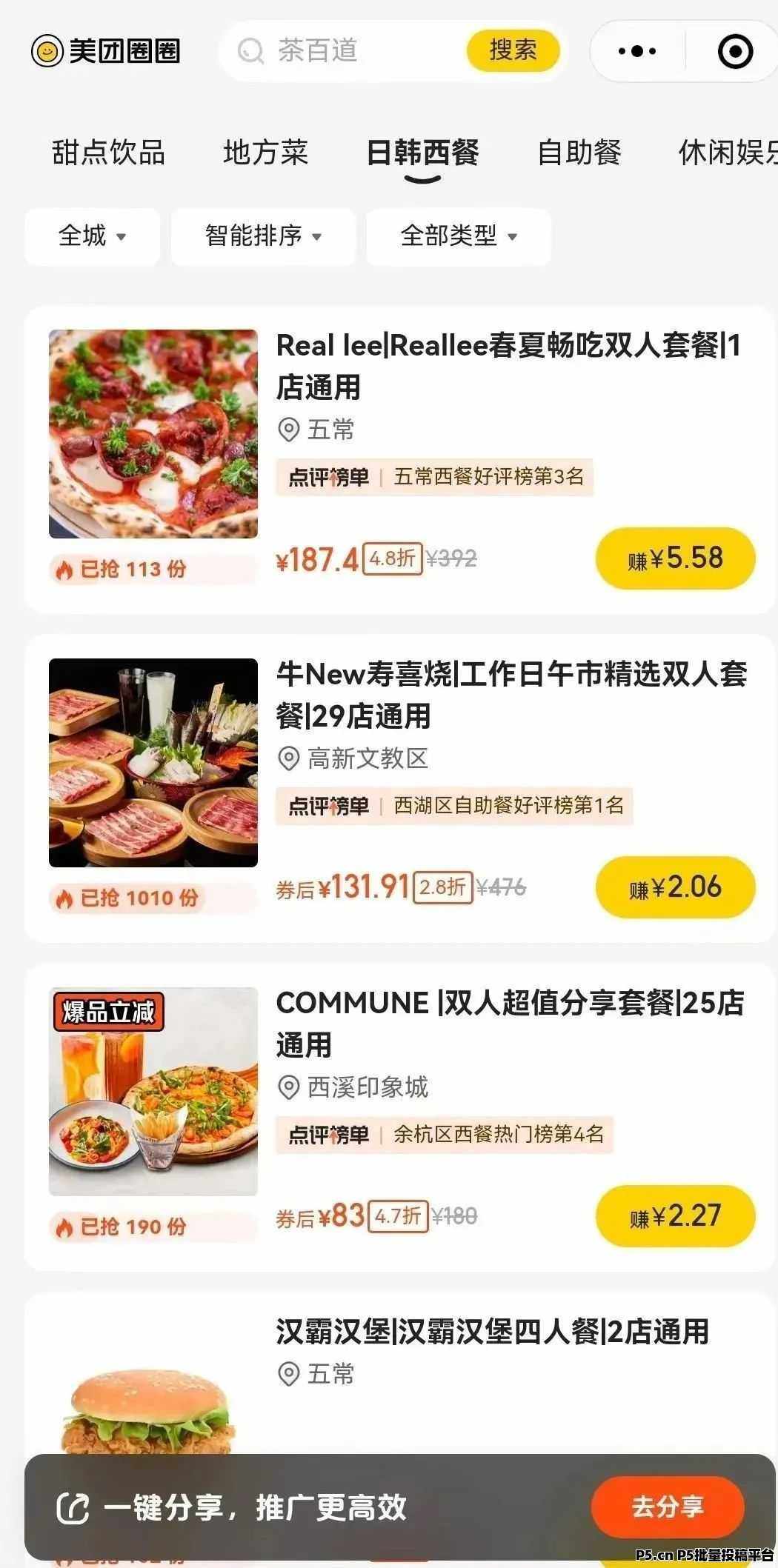Open the 汉霸汉堡四人餐 deal

492,1332
